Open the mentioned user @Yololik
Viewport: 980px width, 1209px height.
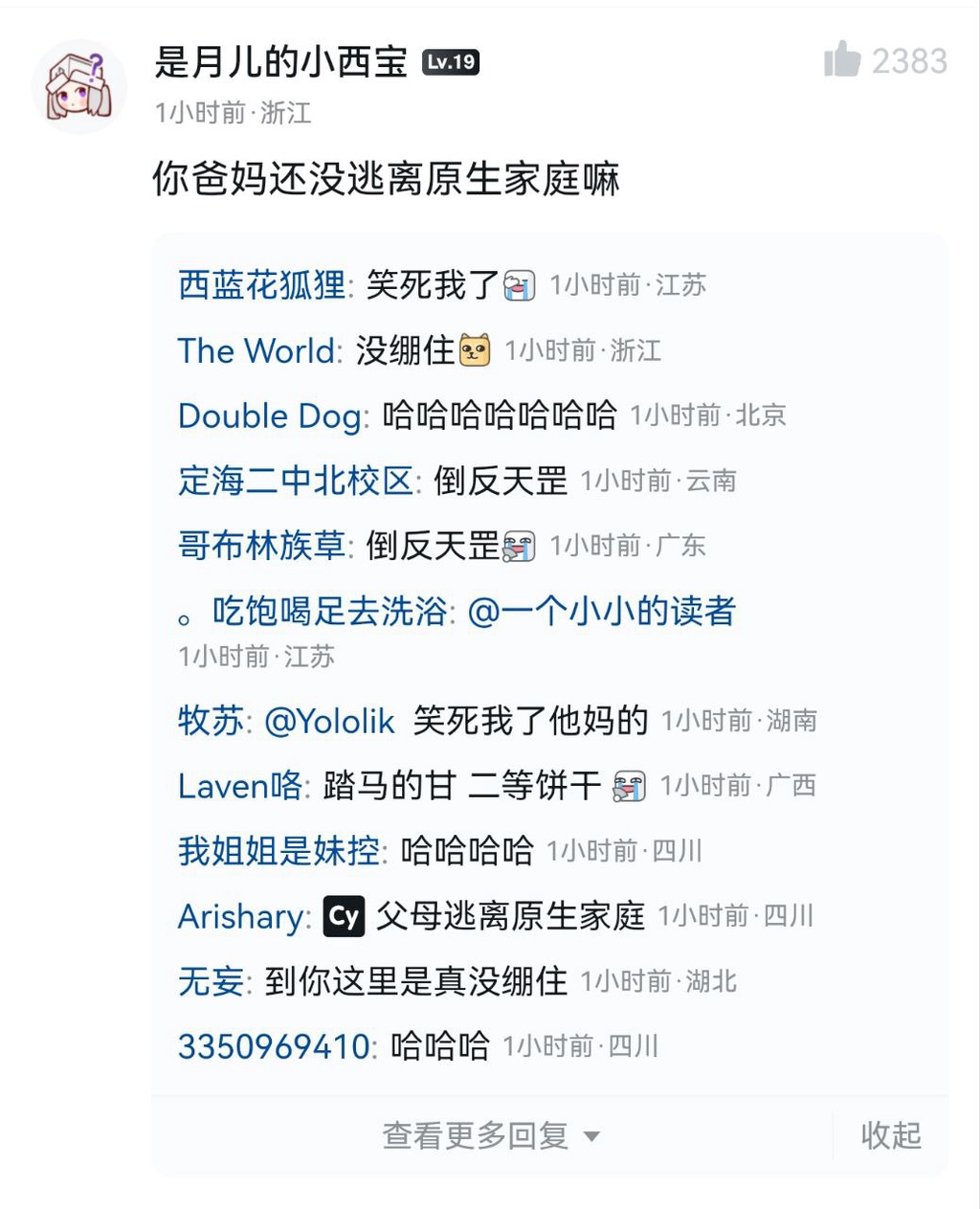[329, 721]
